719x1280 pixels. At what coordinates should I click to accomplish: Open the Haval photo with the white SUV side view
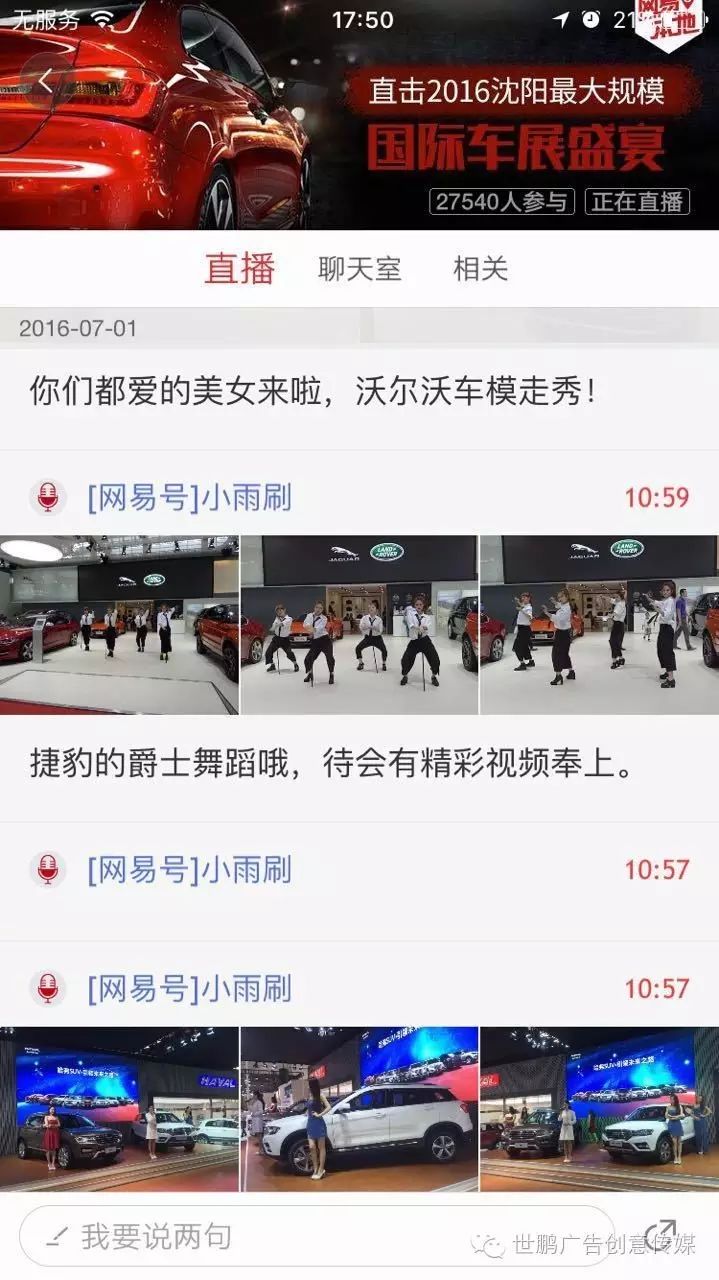click(x=359, y=1109)
